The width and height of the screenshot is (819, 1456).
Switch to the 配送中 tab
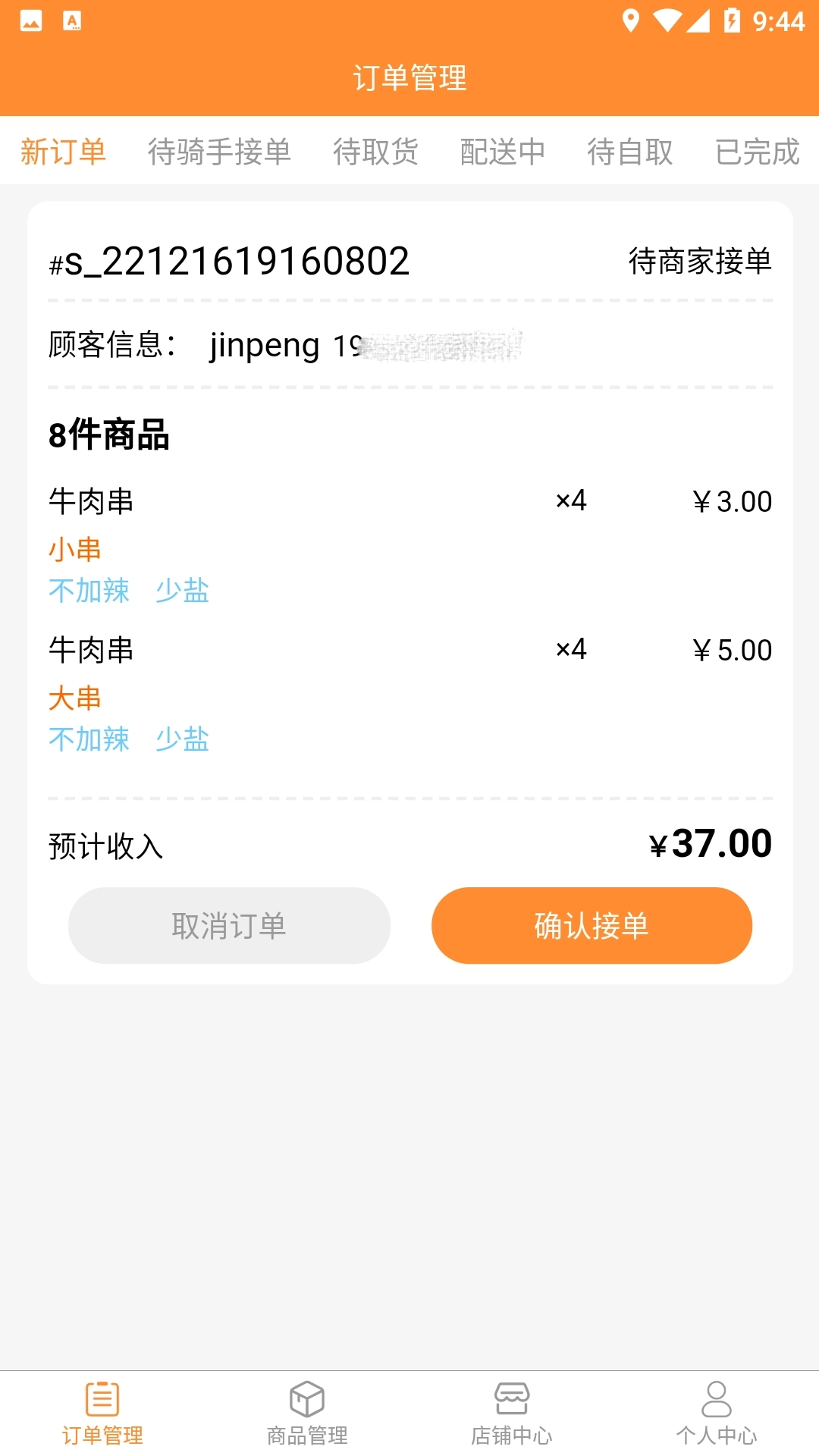tap(503, 151)
